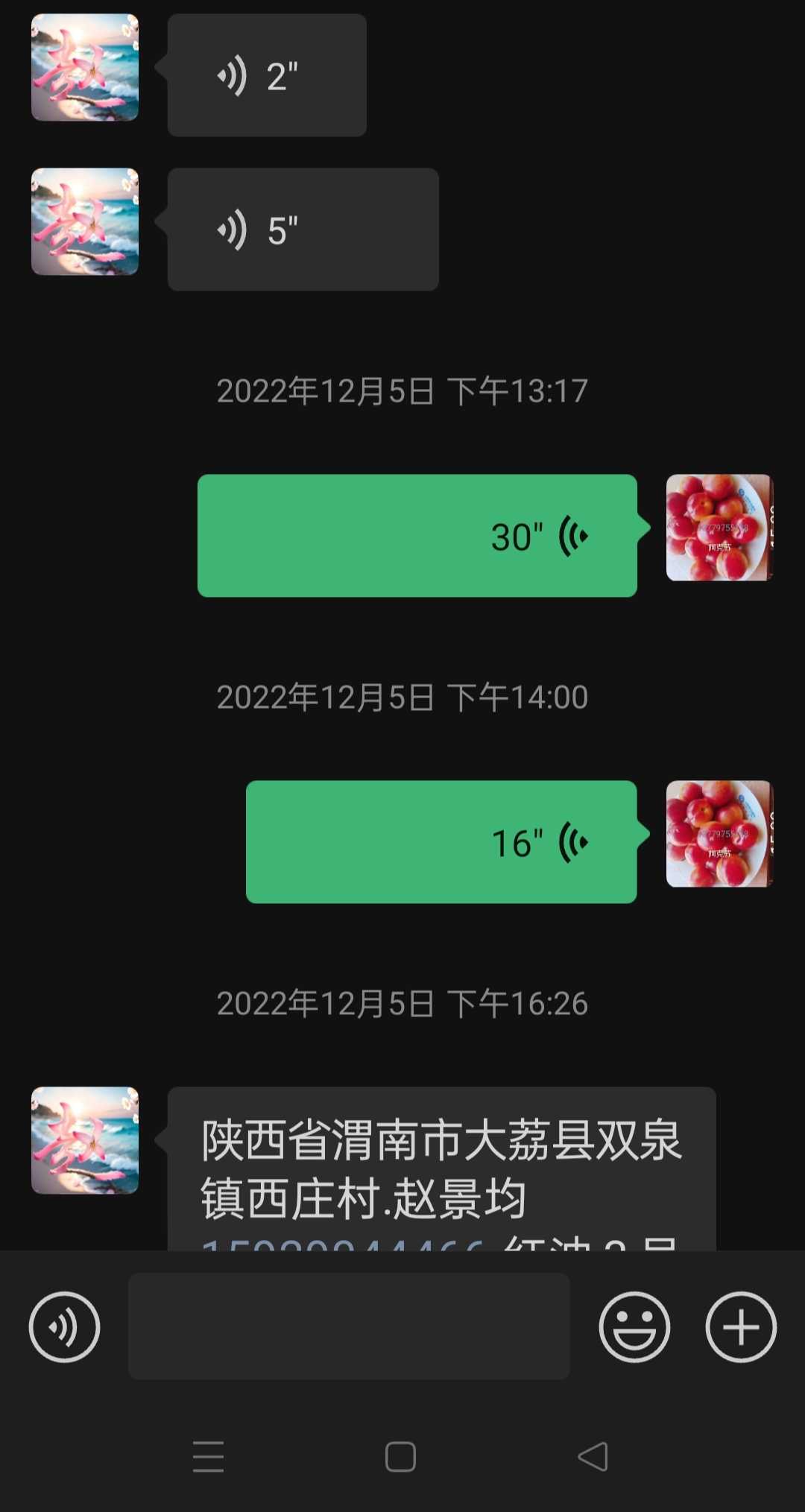Open my profile from the 30-second message avatar
The height and width of the screenshot is (1512, 805).
[719, 528]
